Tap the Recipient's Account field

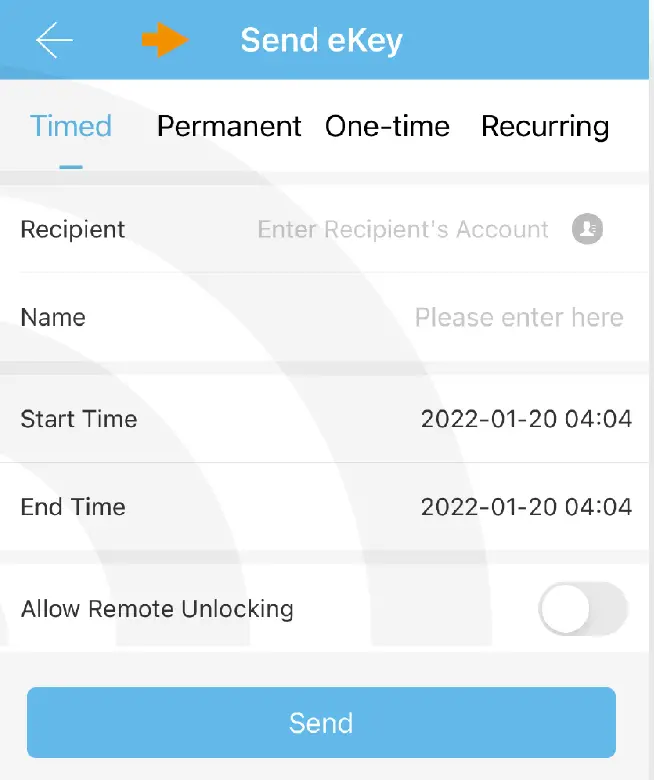402,230
